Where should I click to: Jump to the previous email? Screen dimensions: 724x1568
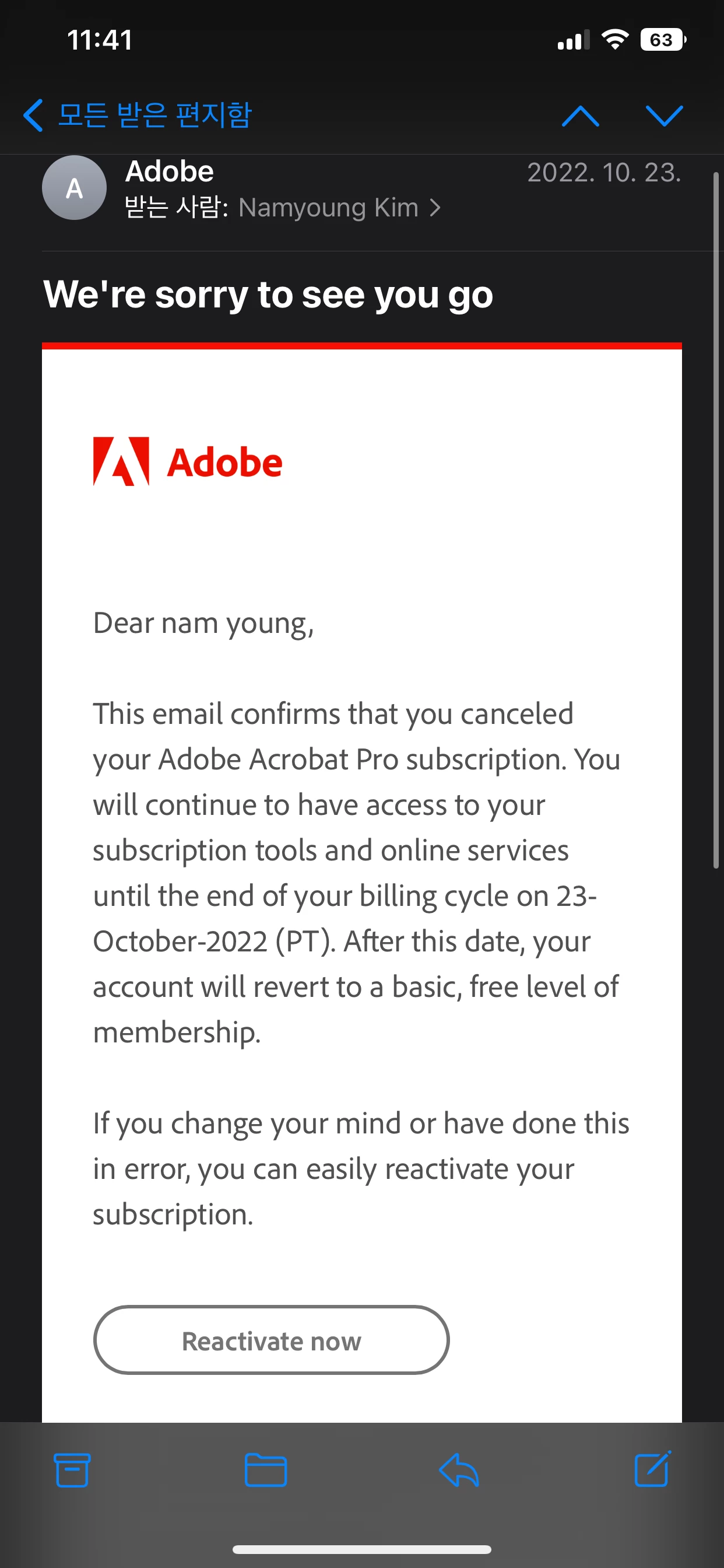[580, 115]
